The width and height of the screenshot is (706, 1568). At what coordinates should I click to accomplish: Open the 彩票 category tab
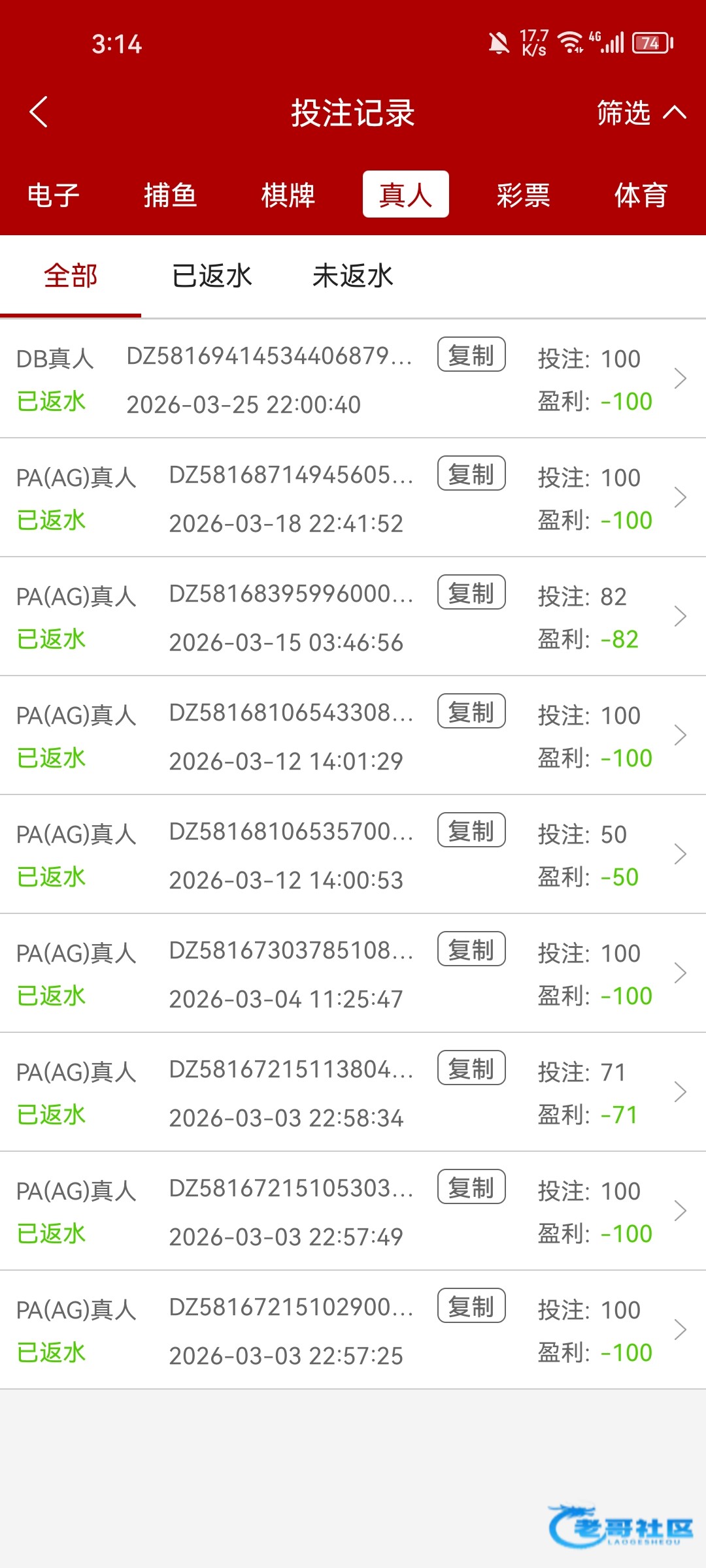523,195
